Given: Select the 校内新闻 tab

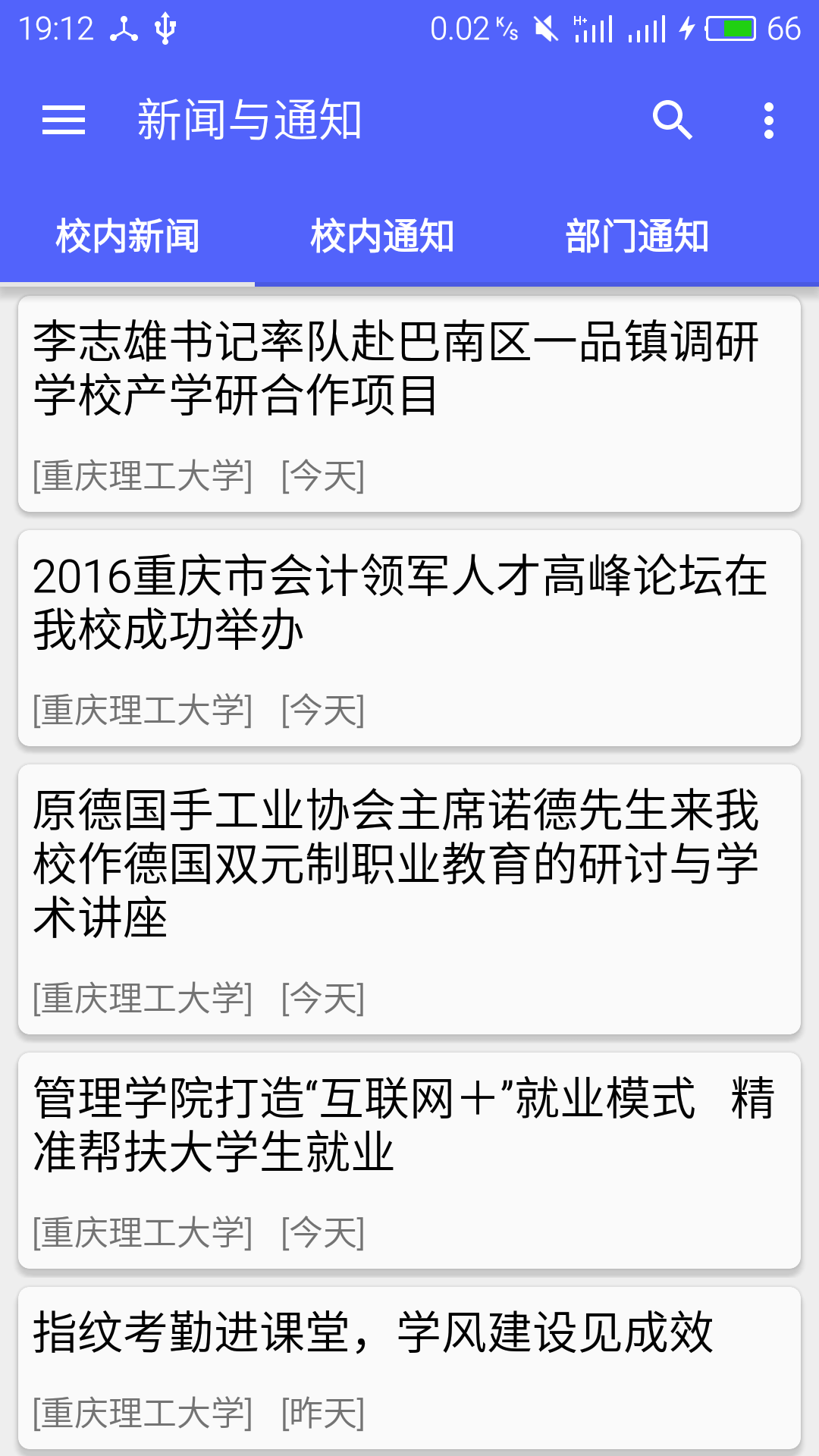Looking at the screenshot, I should tap(127, 236).
